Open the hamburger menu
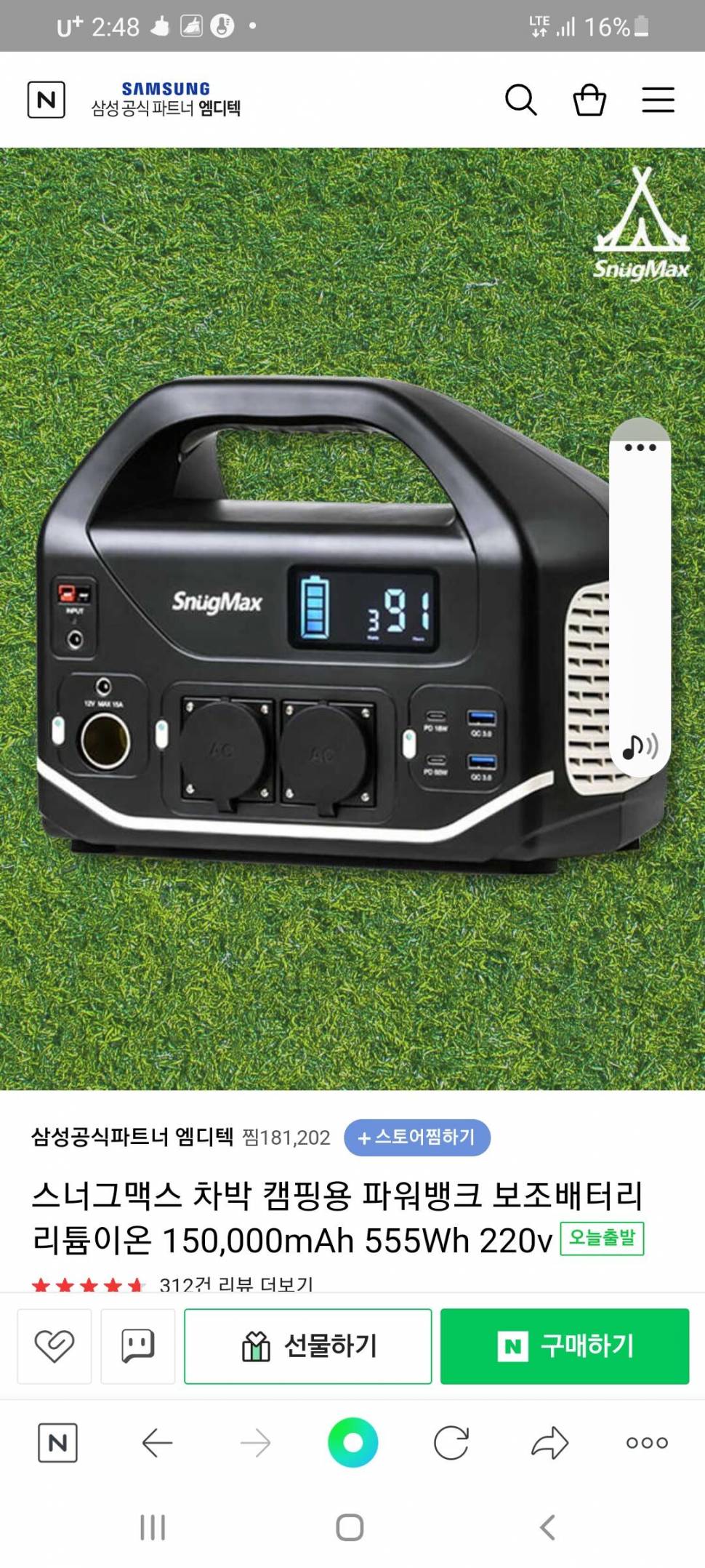Image resolution: width=705 pixels, height=1568 pixels. pos(658,100)
